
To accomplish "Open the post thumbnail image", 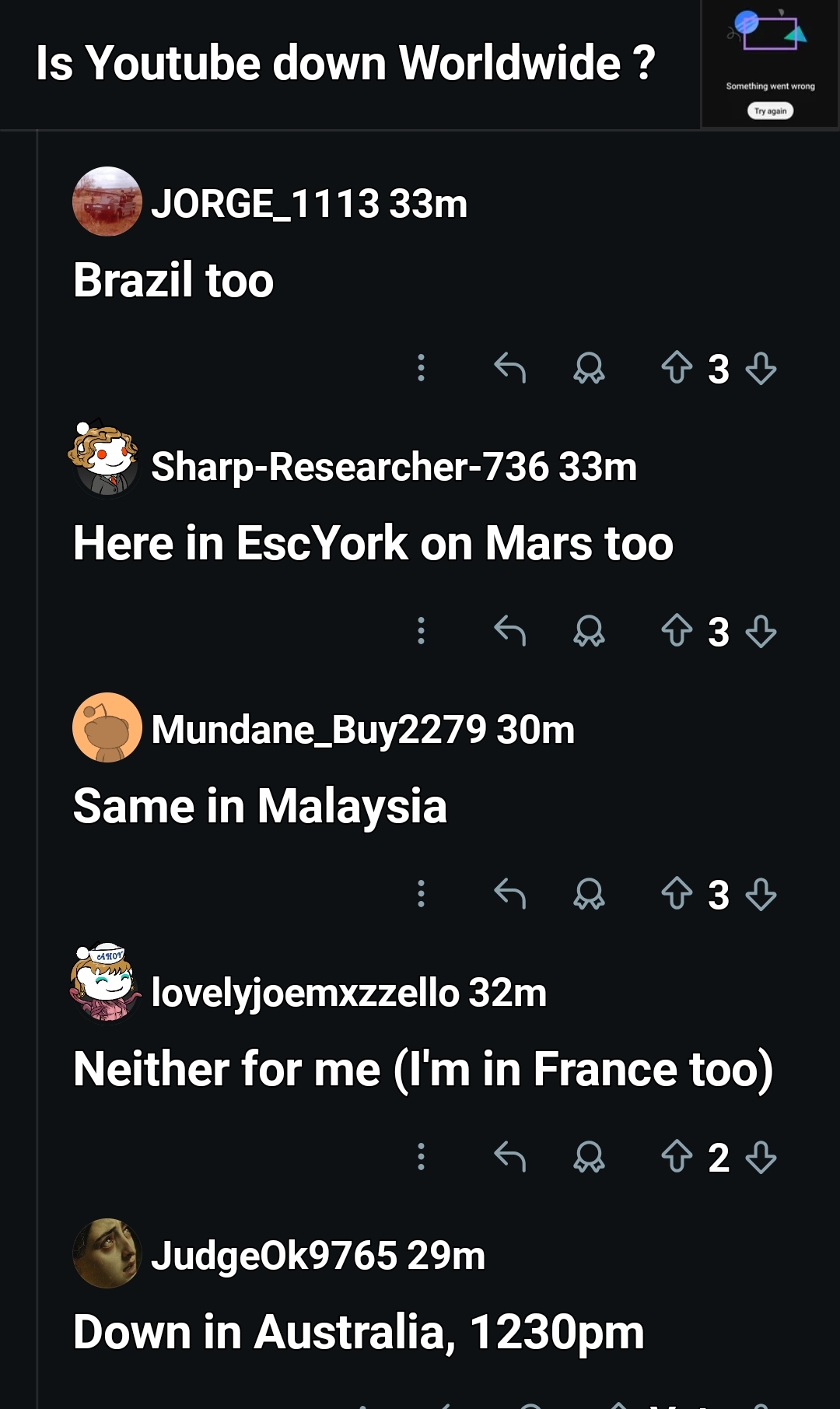I will pyautogui.click(x=769, y=64).
